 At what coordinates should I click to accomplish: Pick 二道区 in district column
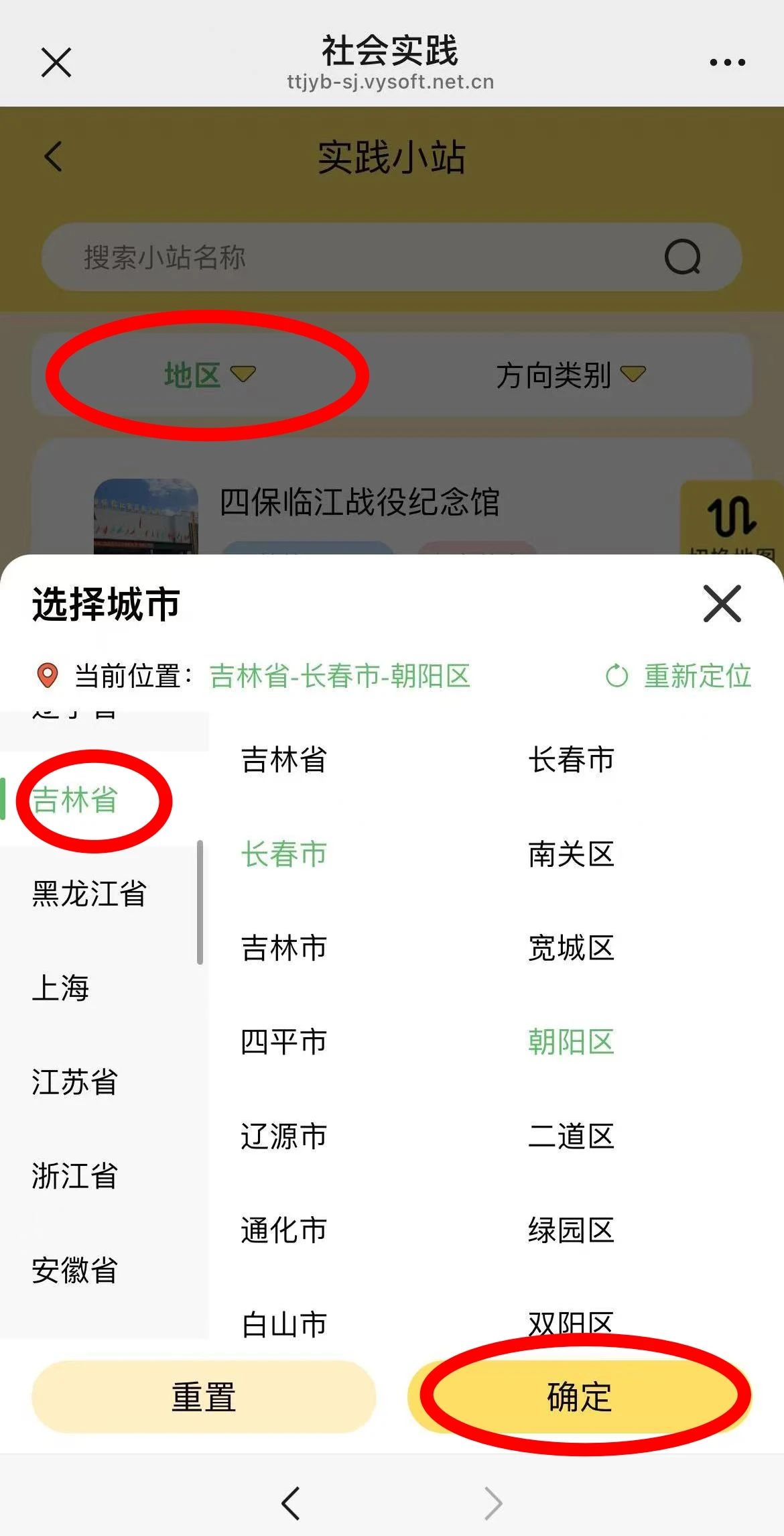point(571,1136)
